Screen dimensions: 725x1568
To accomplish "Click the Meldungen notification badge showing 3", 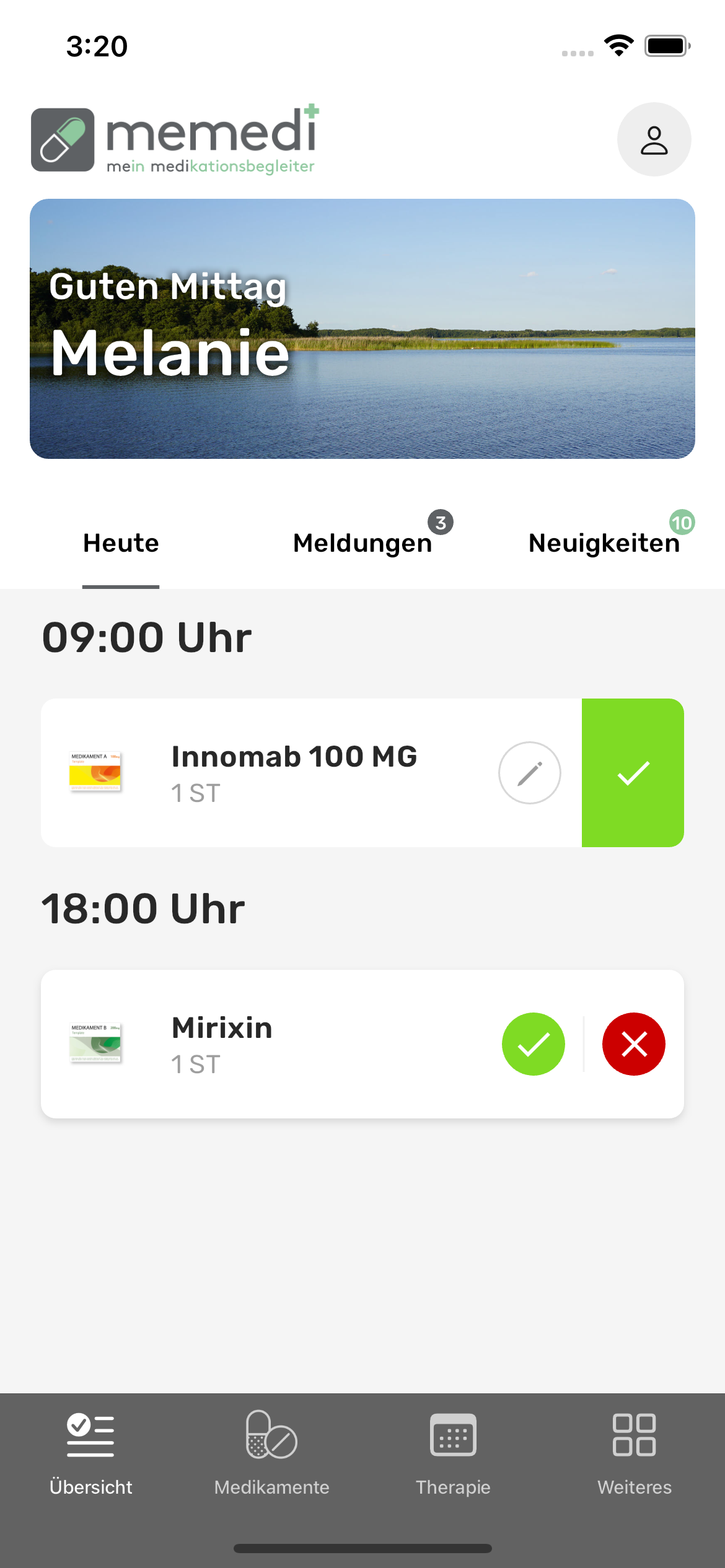I will [440, 523].
